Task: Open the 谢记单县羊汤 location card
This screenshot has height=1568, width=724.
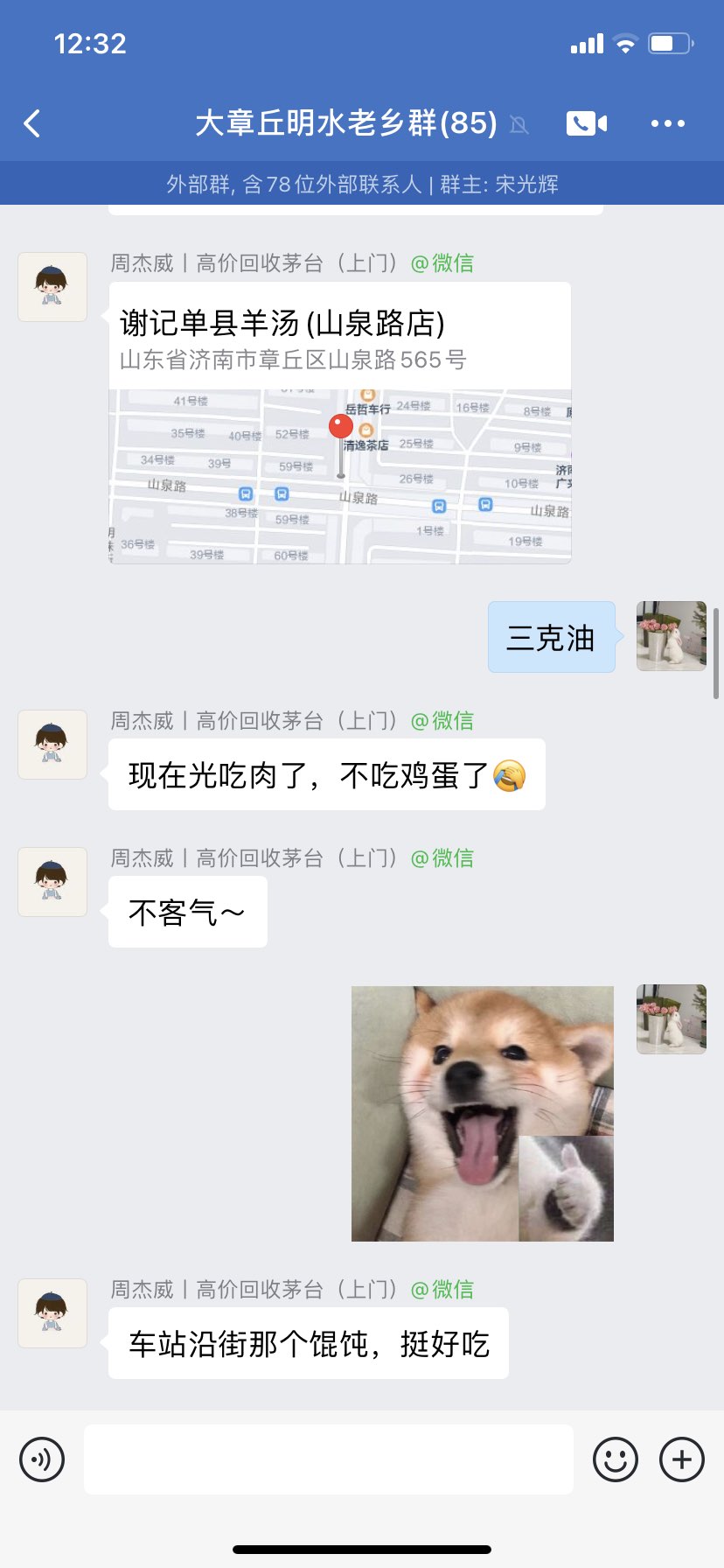Action: [339, 423]
